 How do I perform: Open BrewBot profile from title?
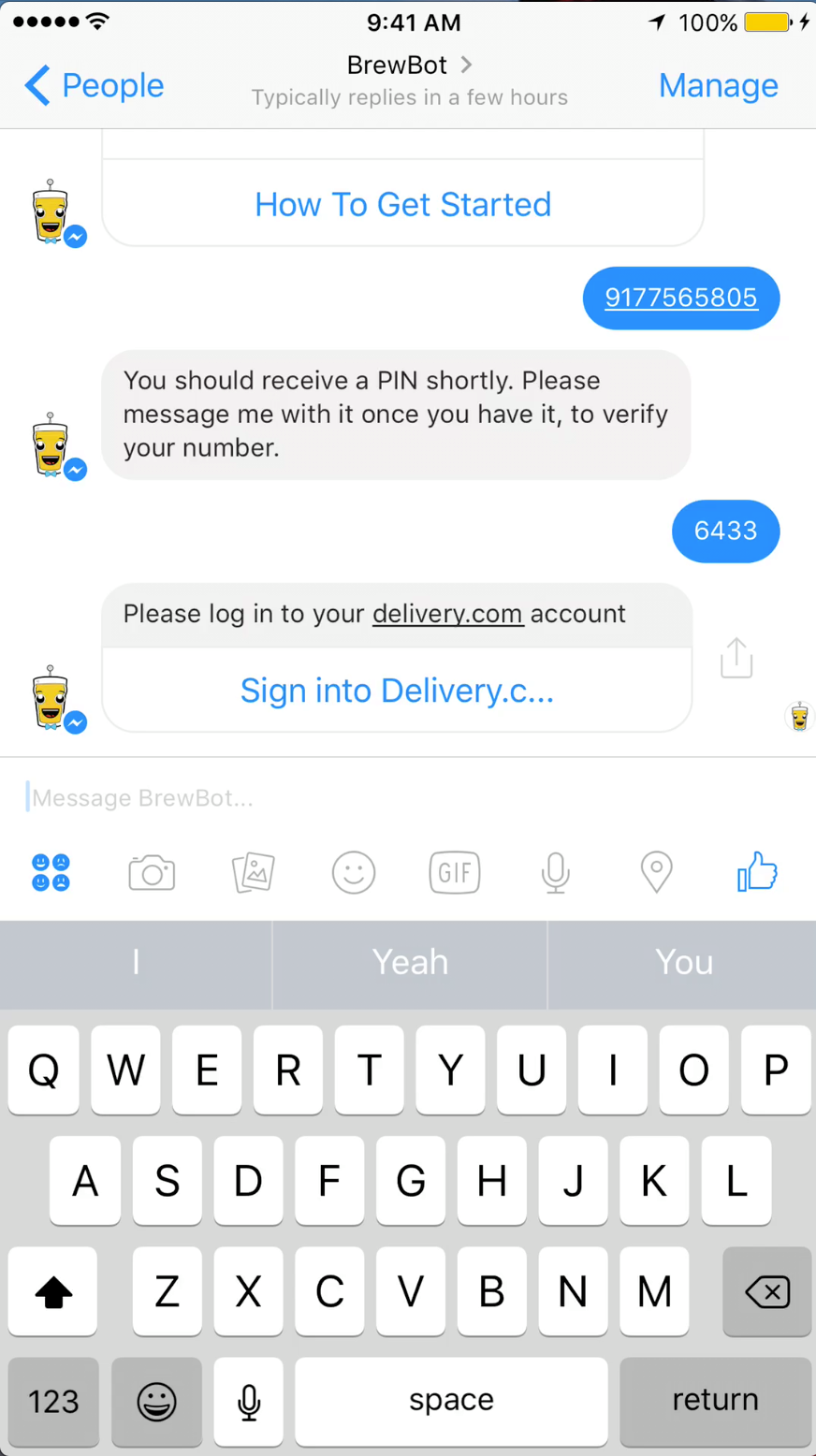tap(409, 66)
